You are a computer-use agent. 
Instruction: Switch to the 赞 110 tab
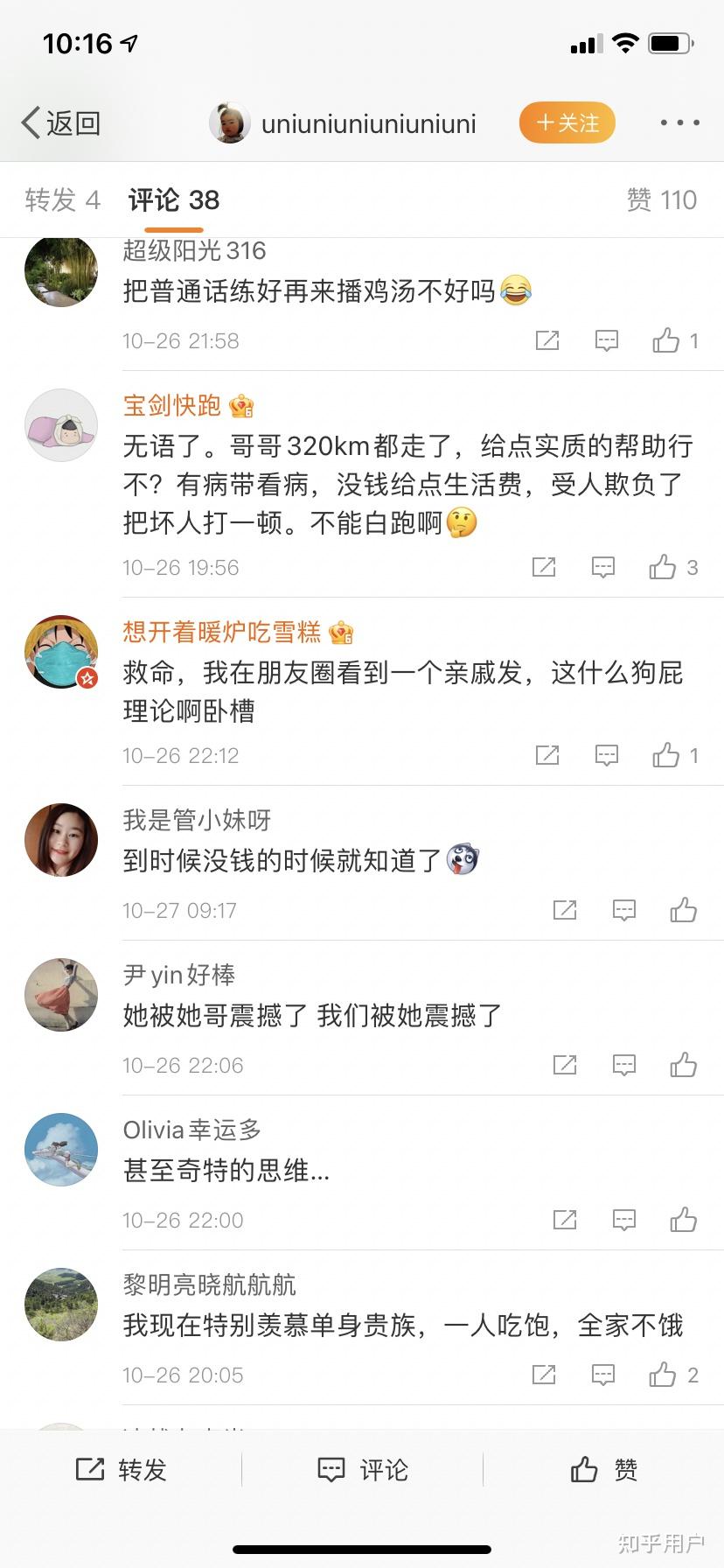661,200
